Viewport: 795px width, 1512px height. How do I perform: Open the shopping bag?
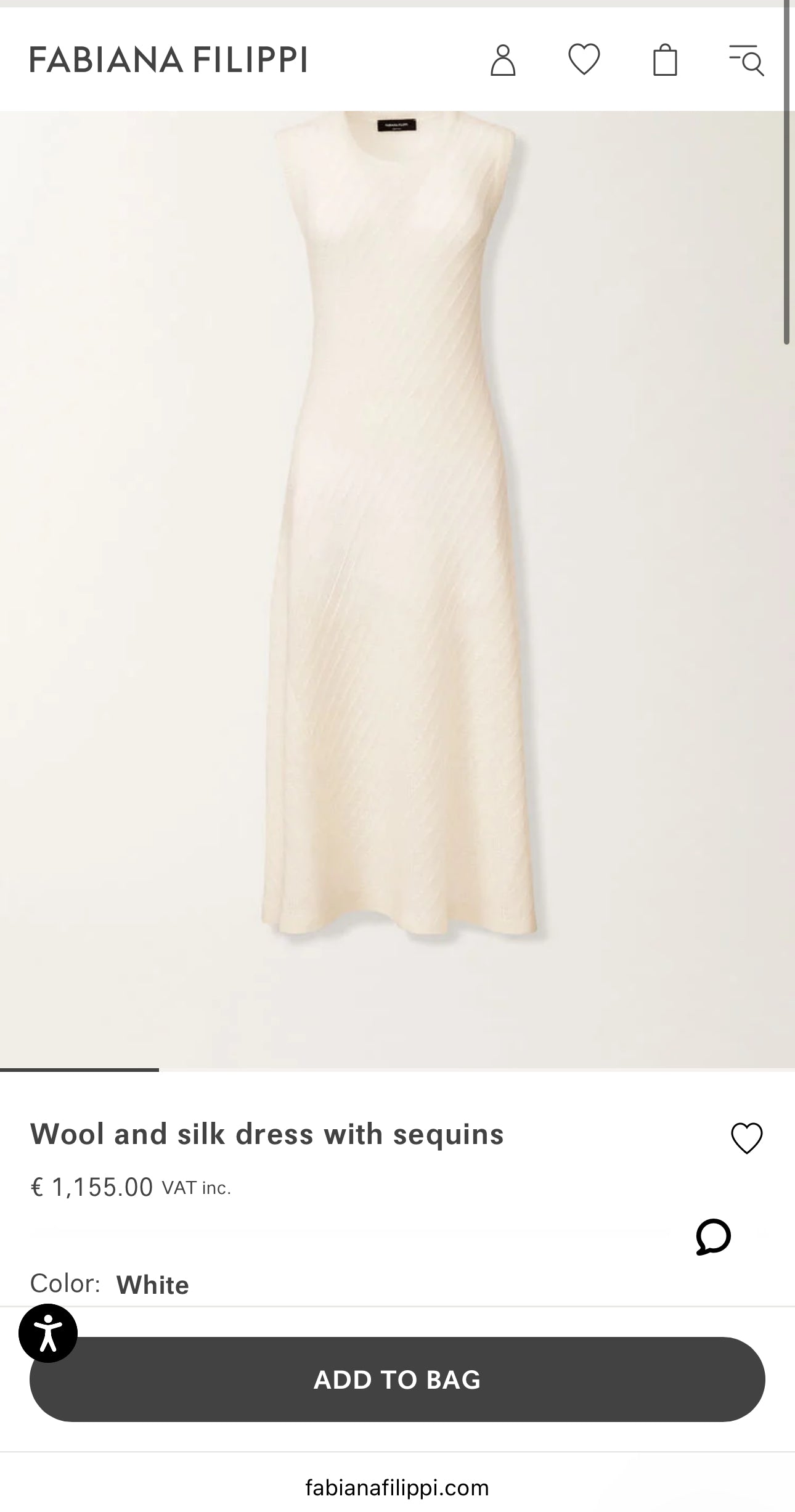tap(665, 60)
